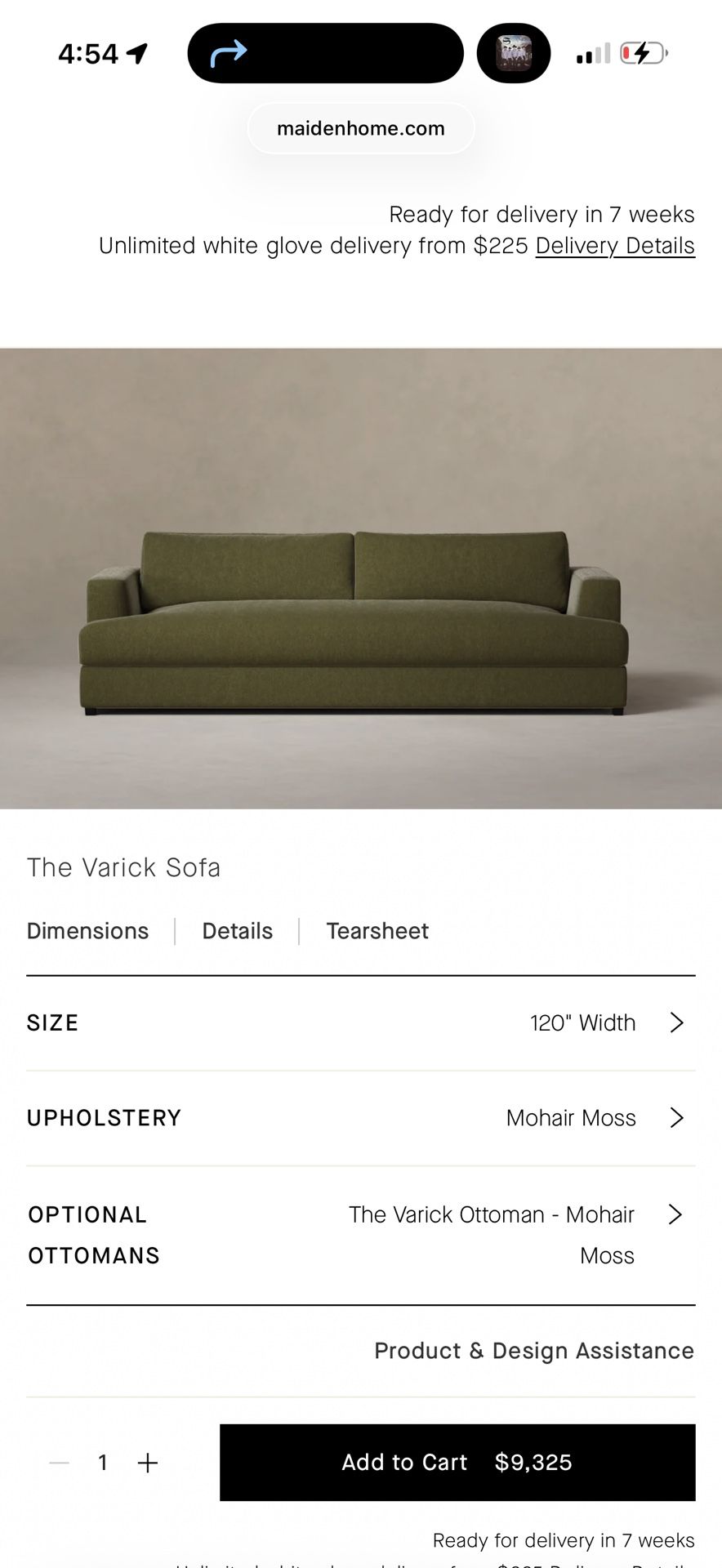Increase quantity with the plus button
722x1568 pixels.
(148, 1463)
